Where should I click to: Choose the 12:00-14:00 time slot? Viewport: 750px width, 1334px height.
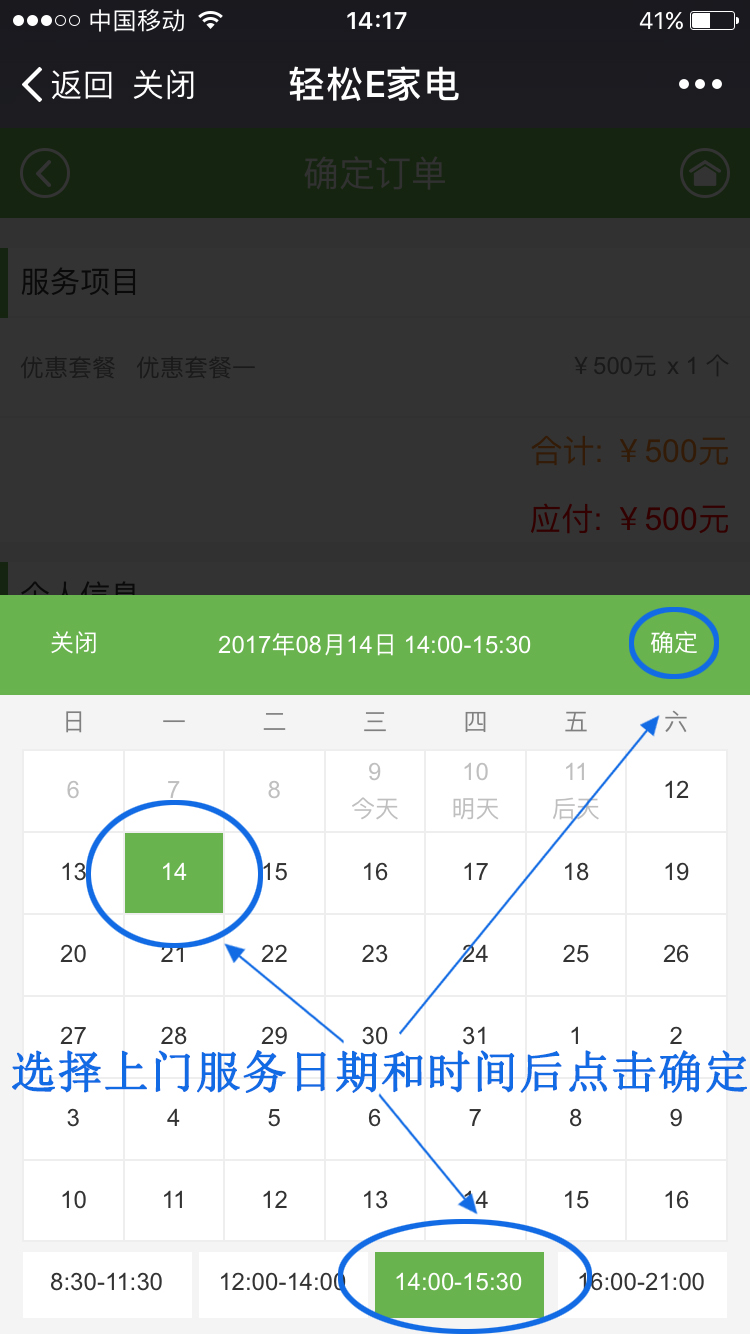(x=282, y=1283)
